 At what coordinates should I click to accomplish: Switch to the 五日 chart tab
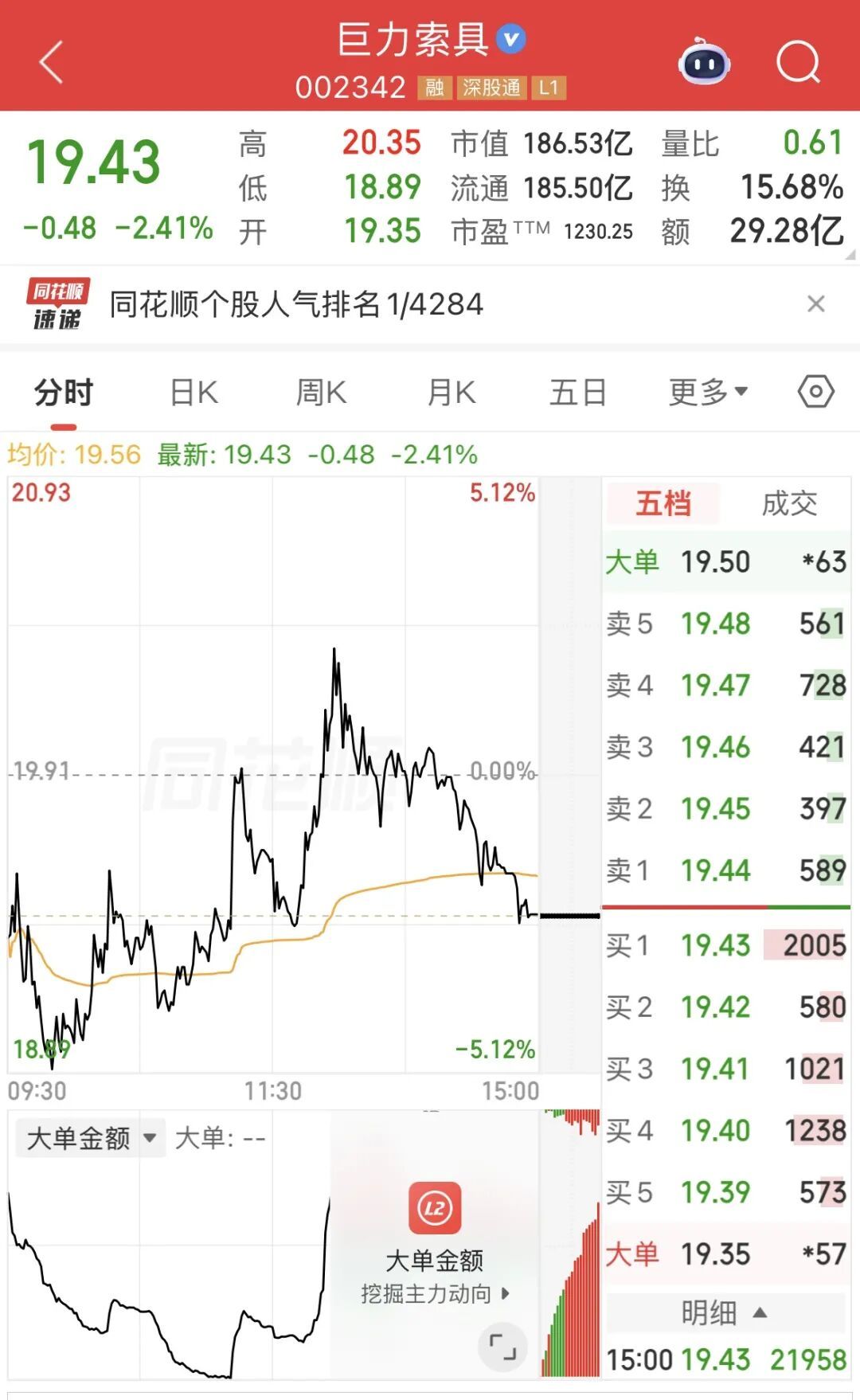(x=578, y=393)
